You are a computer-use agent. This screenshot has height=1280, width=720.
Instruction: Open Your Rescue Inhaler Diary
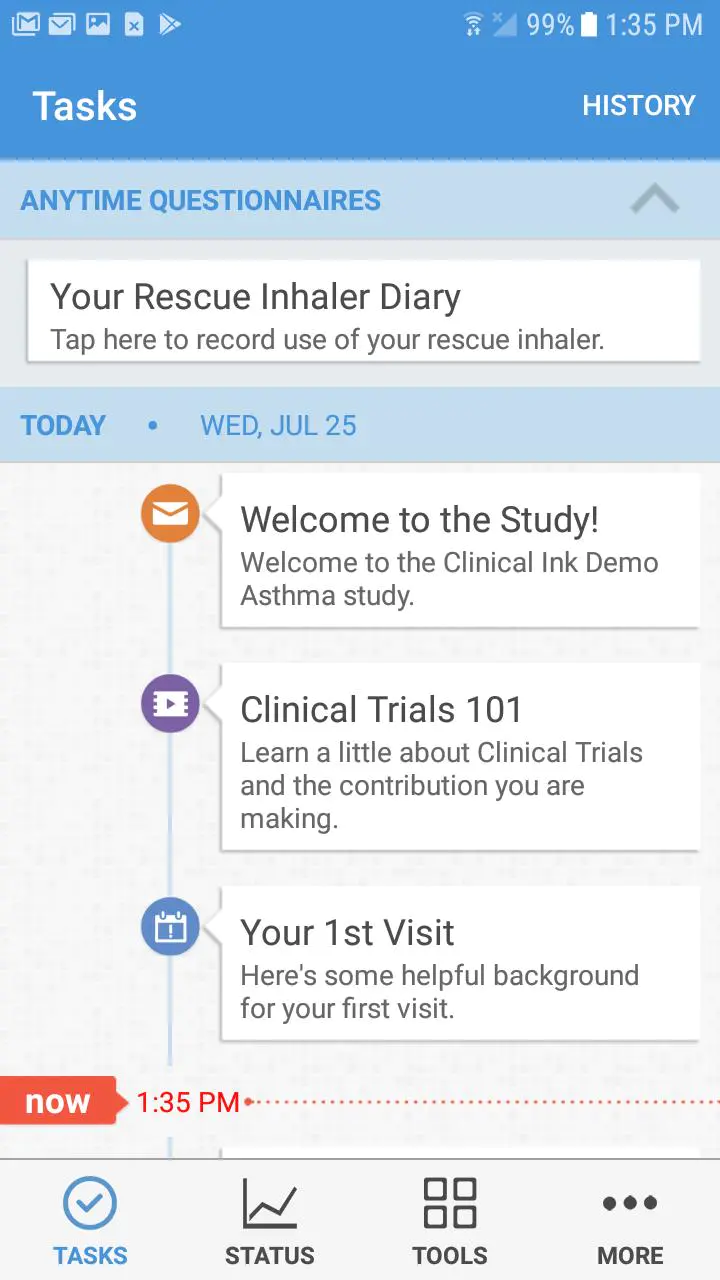pos(363,312)
